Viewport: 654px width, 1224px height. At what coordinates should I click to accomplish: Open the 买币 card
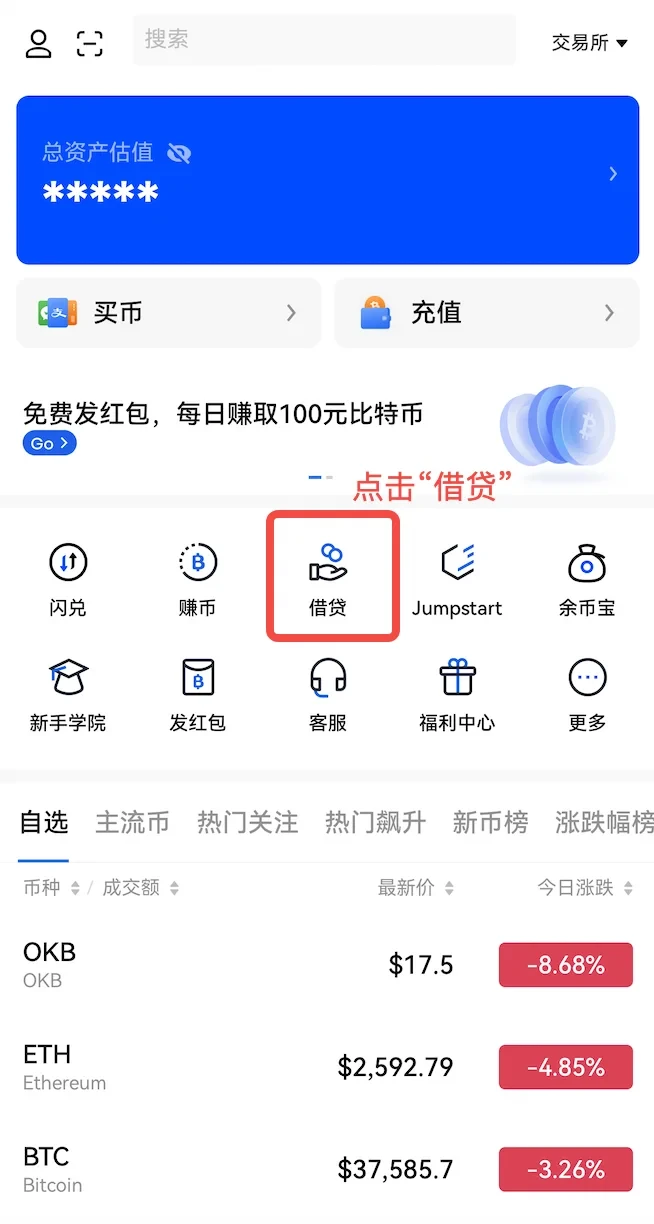pyautogui.click(x=168, y=313)
